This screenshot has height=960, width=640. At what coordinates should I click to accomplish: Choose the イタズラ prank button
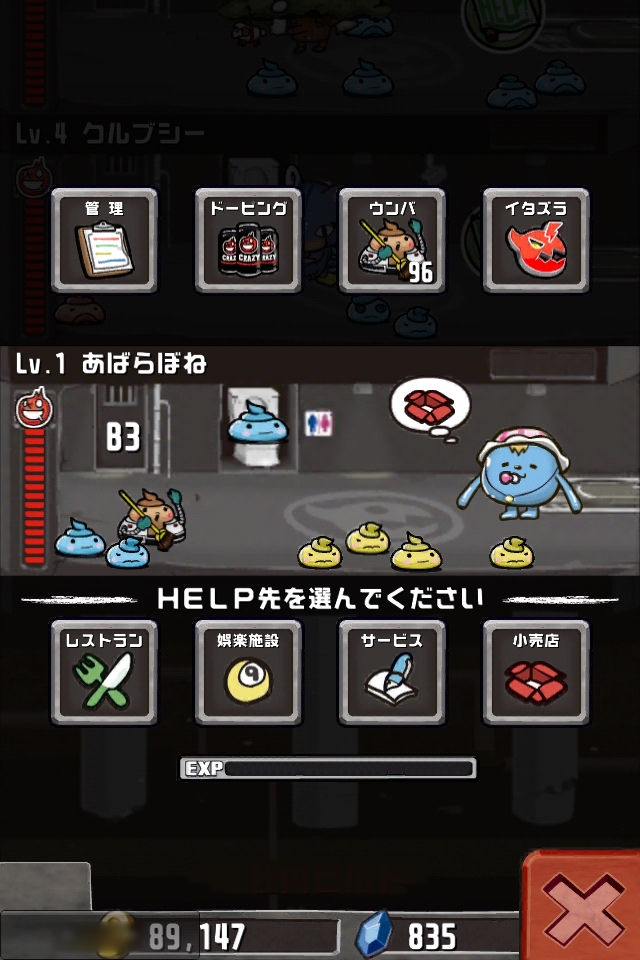tap(536, 241)
